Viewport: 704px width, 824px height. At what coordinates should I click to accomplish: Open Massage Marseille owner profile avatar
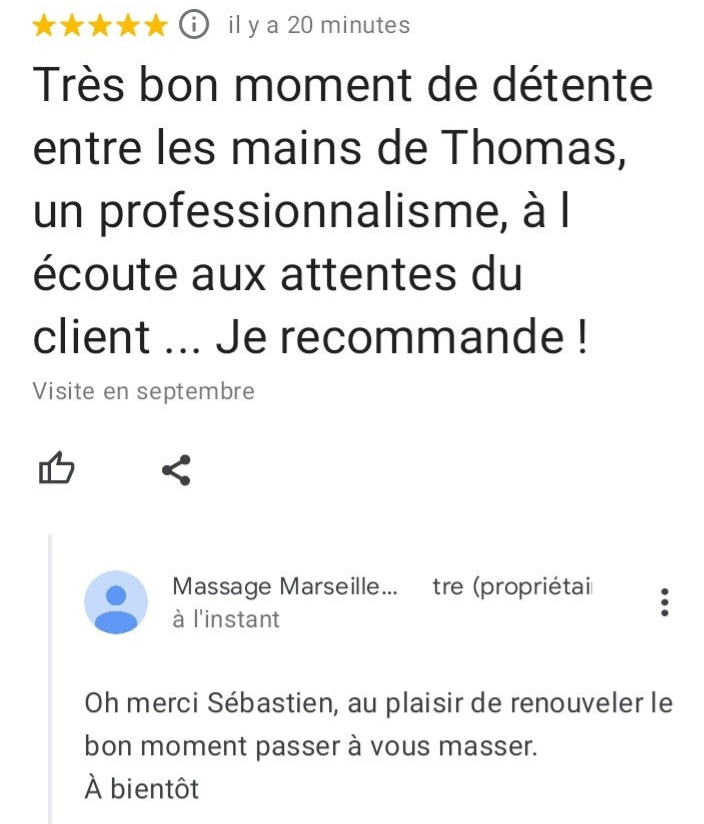(116, 603)
